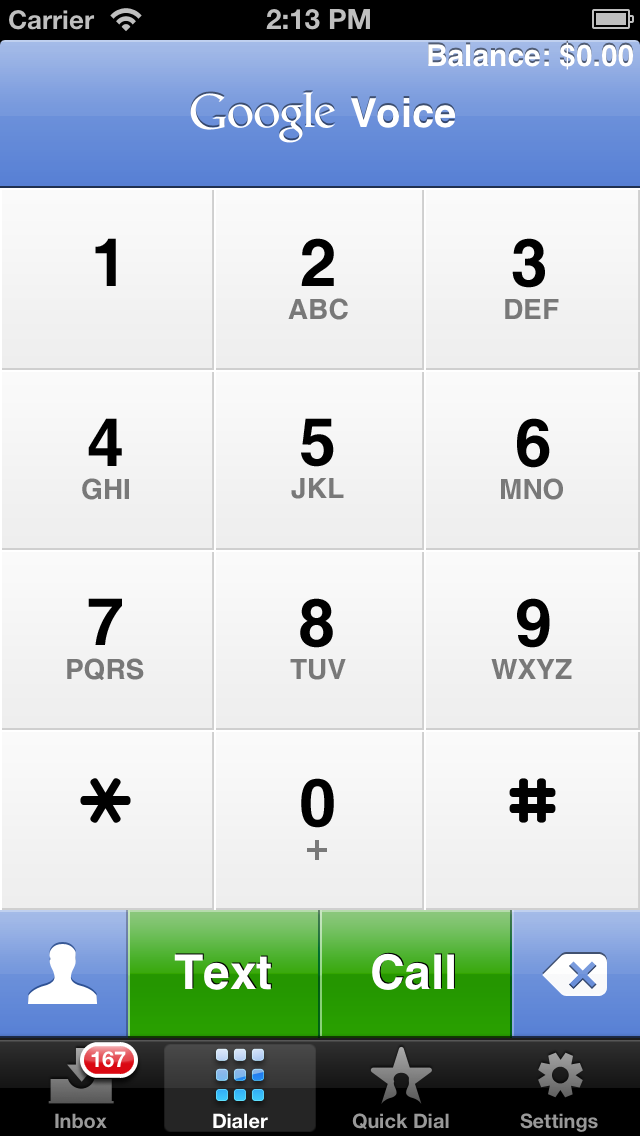
Task: Open the Inbox tab
Action: (80, 1089)
